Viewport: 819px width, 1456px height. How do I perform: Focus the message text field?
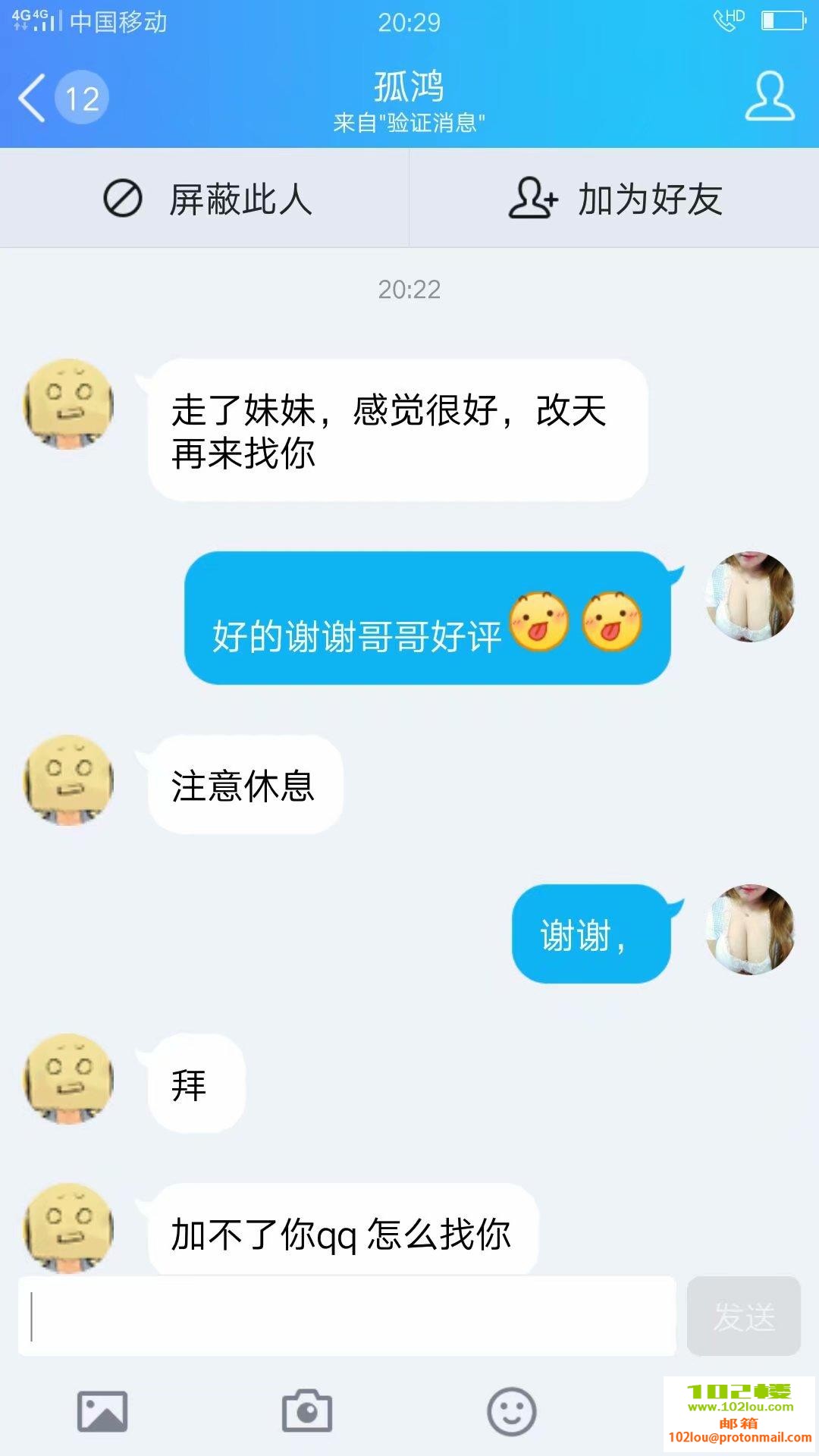(x=347, y=1316)
